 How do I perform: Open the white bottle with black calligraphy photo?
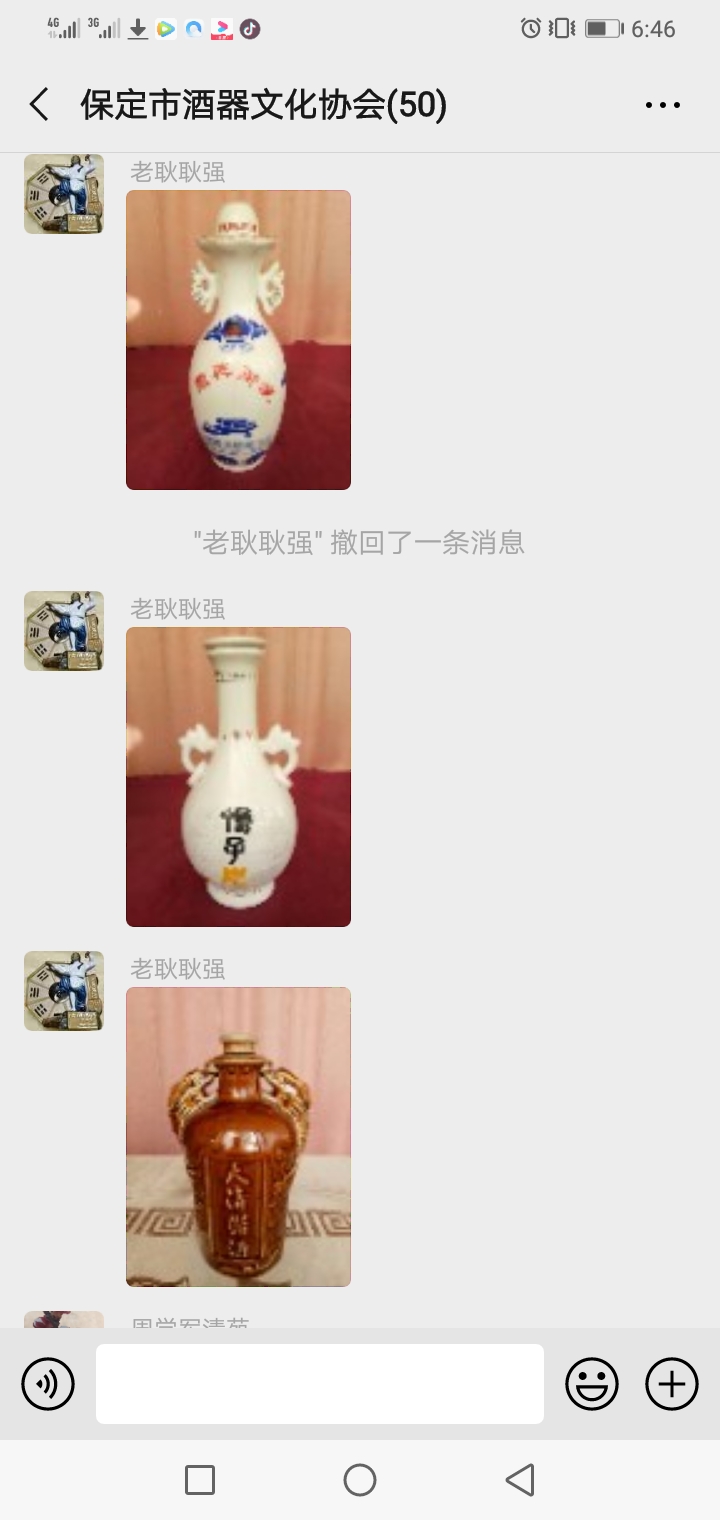[238, 777]
